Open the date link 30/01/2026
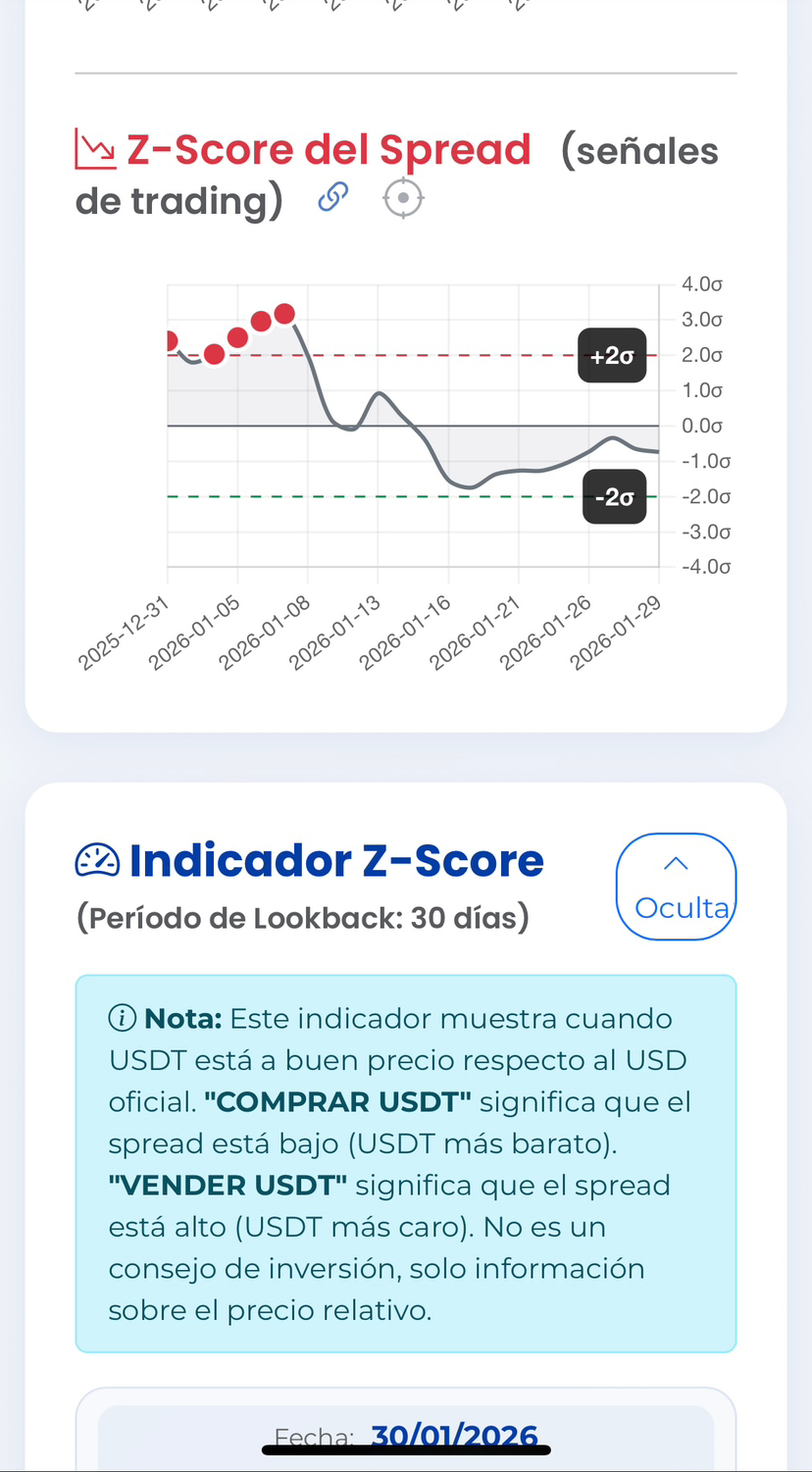This screenshot has height=1472, width=812. pos(454,1436)
